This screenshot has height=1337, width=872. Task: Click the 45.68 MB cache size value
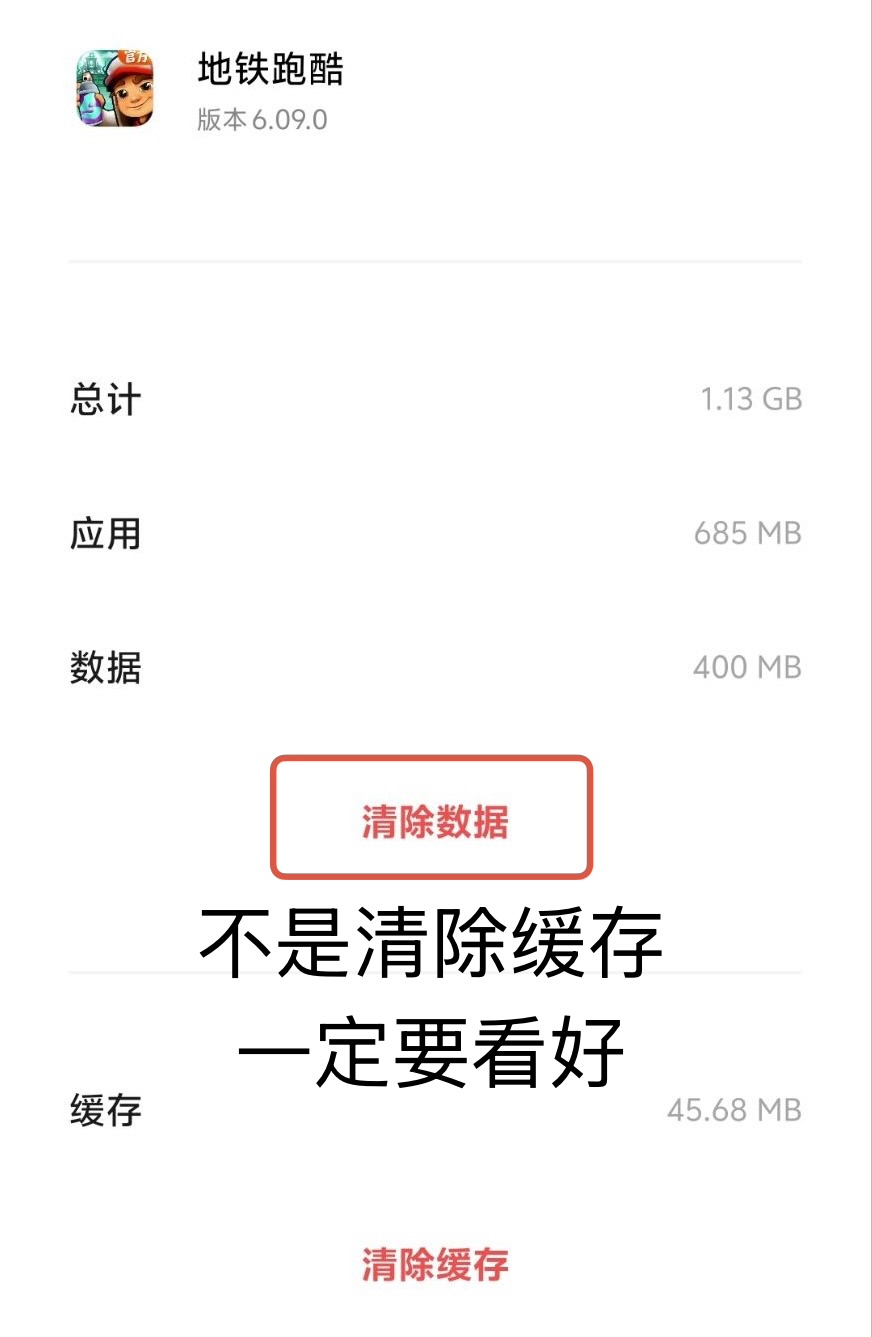(x=747, y=1110)
